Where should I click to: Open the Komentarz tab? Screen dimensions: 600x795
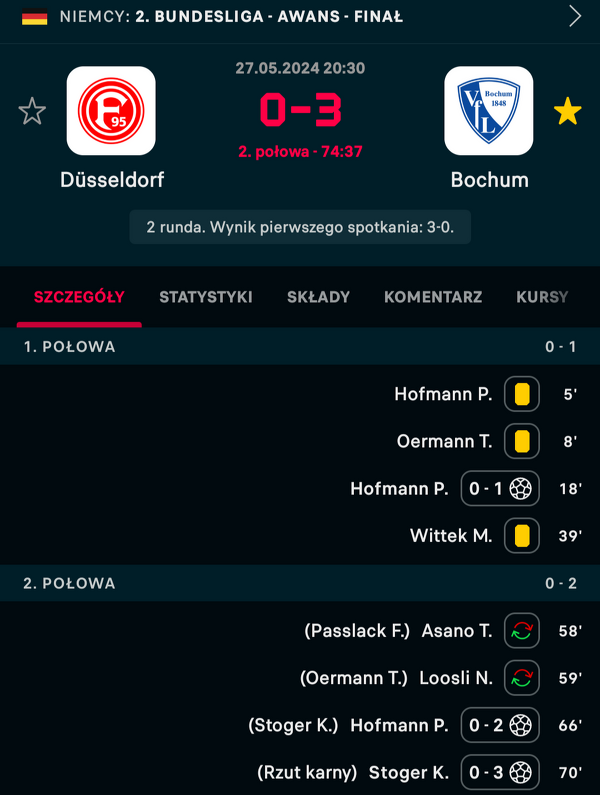click(x=433, y=297)
